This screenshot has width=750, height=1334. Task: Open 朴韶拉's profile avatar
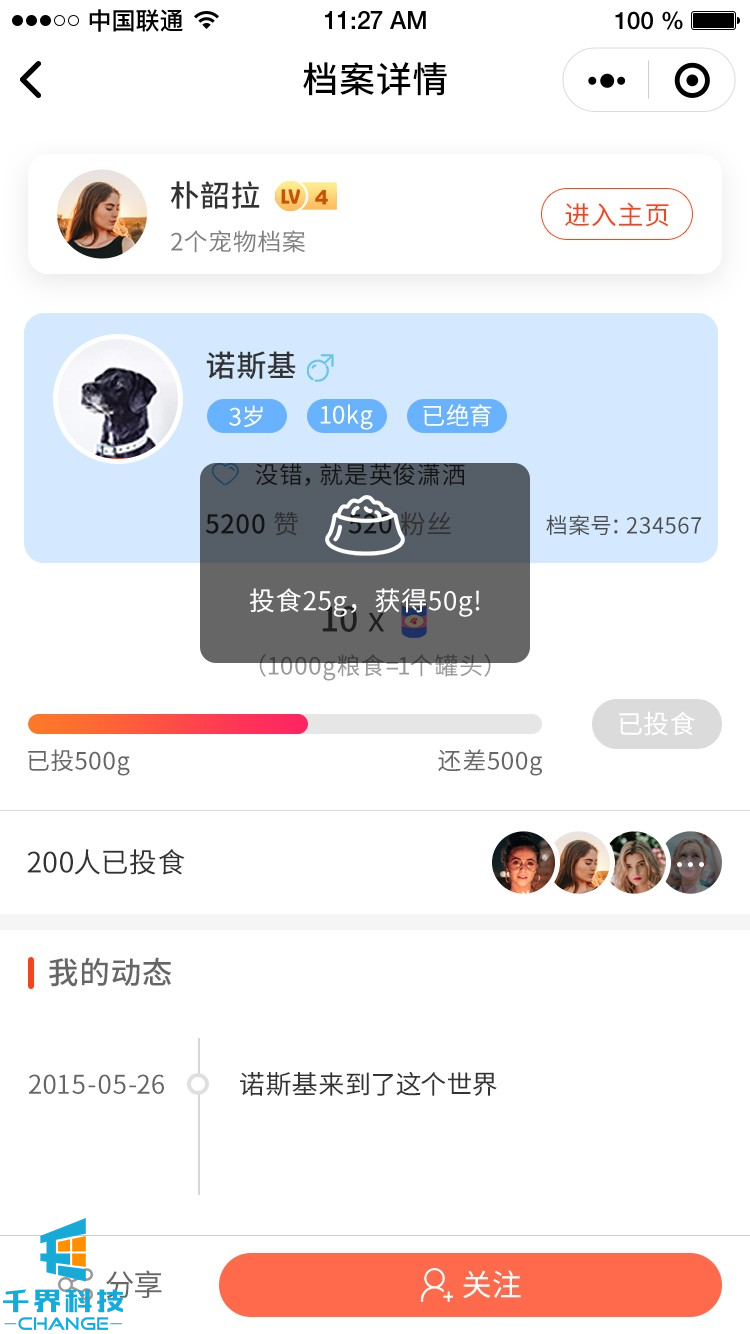(102, 214)
